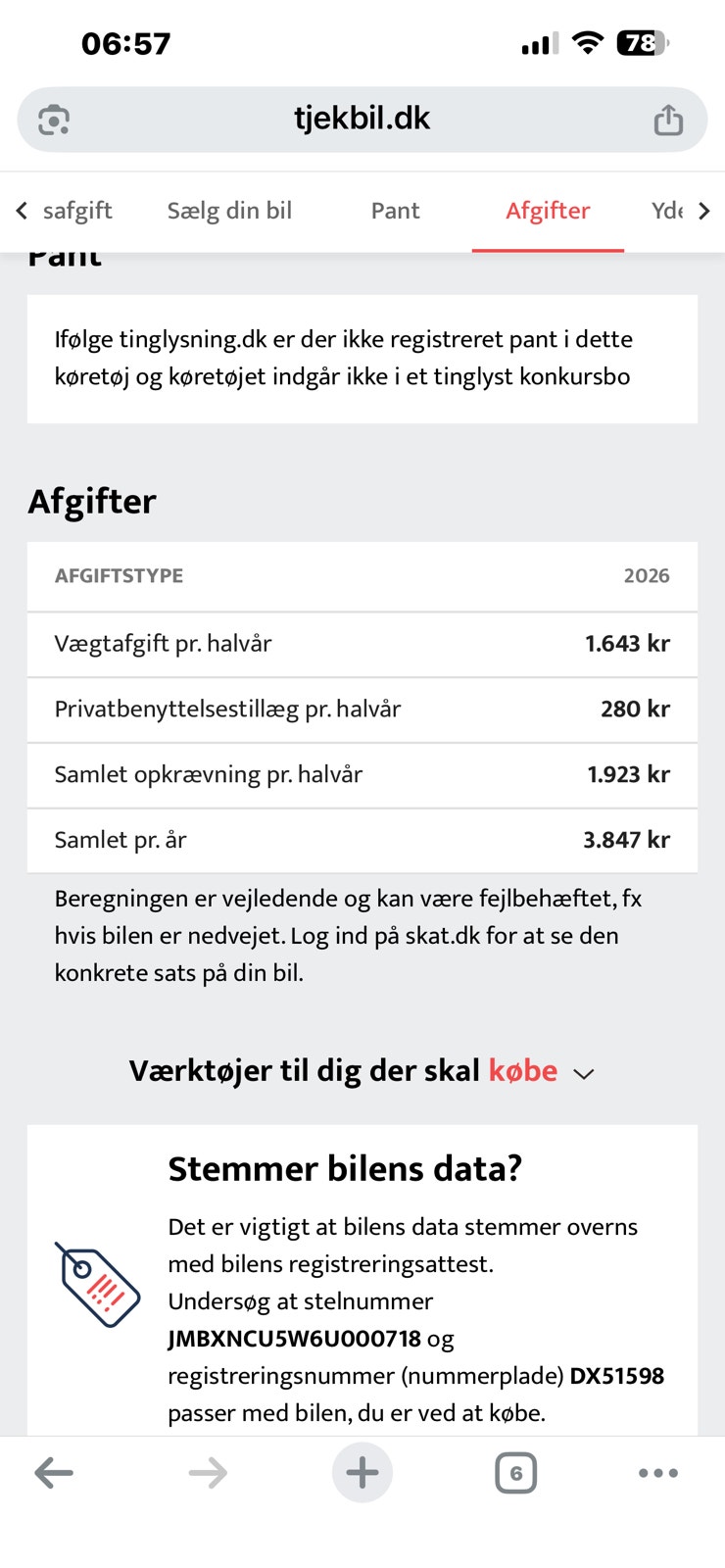Open a new browser tab with plus
The height and width of the screenshot is (1568, 725).
click(x=362, y=1472)
